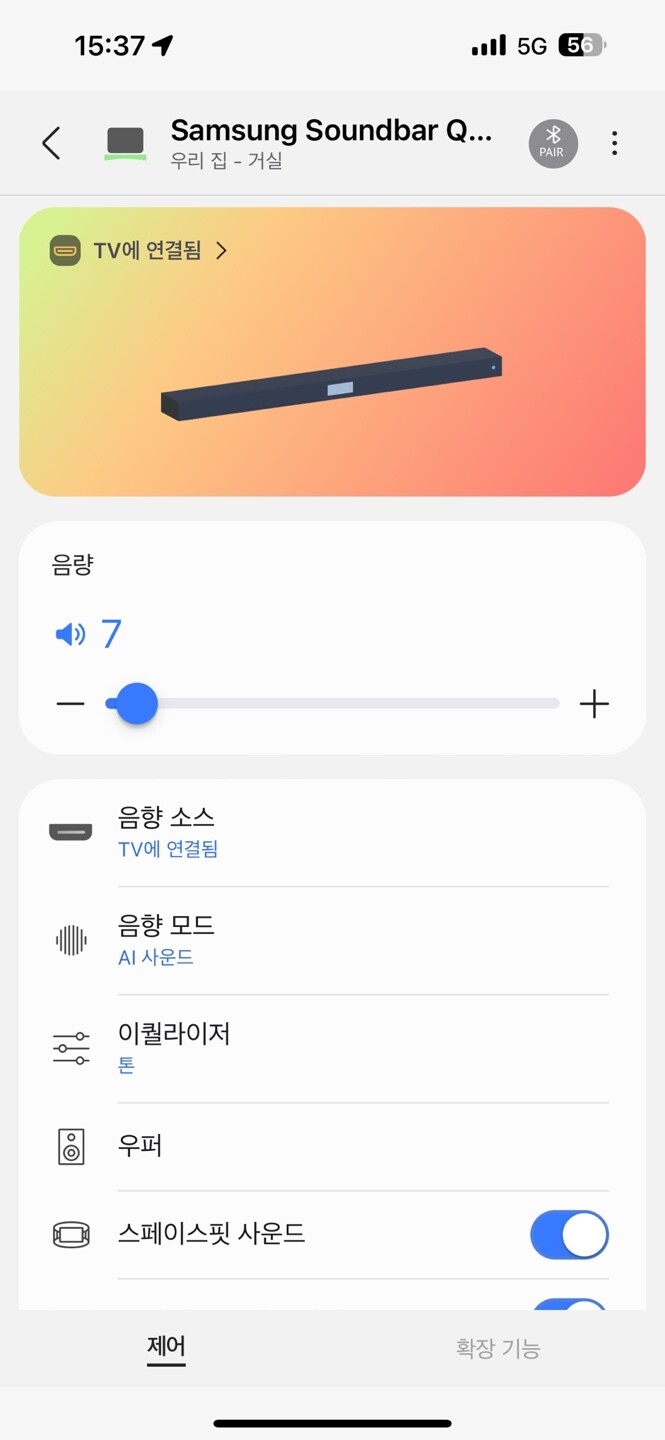Turn off 스페이스핏 사운드 switch

point(568,1235)
